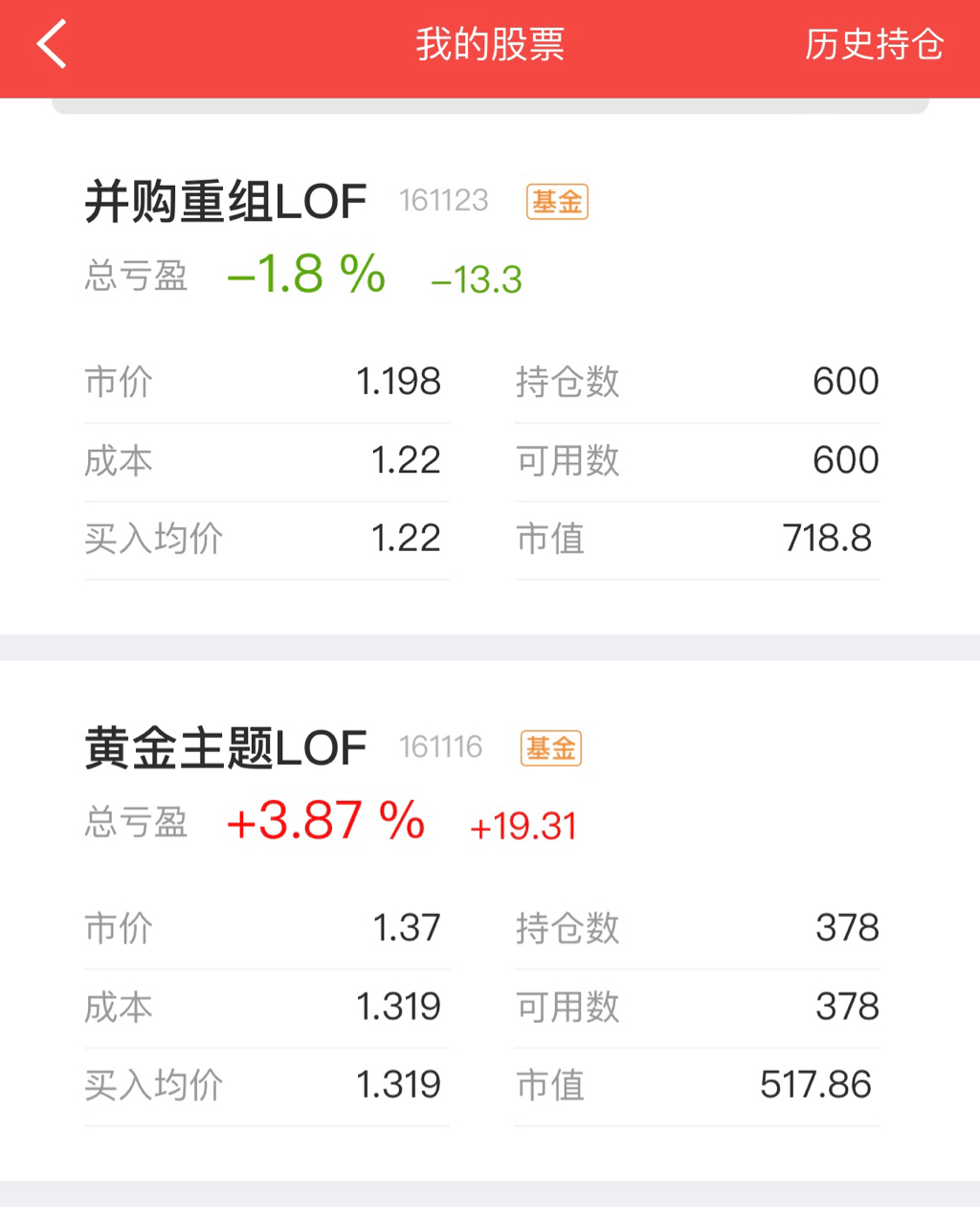Open the 黄金主题LOF holding card
The width and height of the screenshot is (980, 1220).
[490, 921]
